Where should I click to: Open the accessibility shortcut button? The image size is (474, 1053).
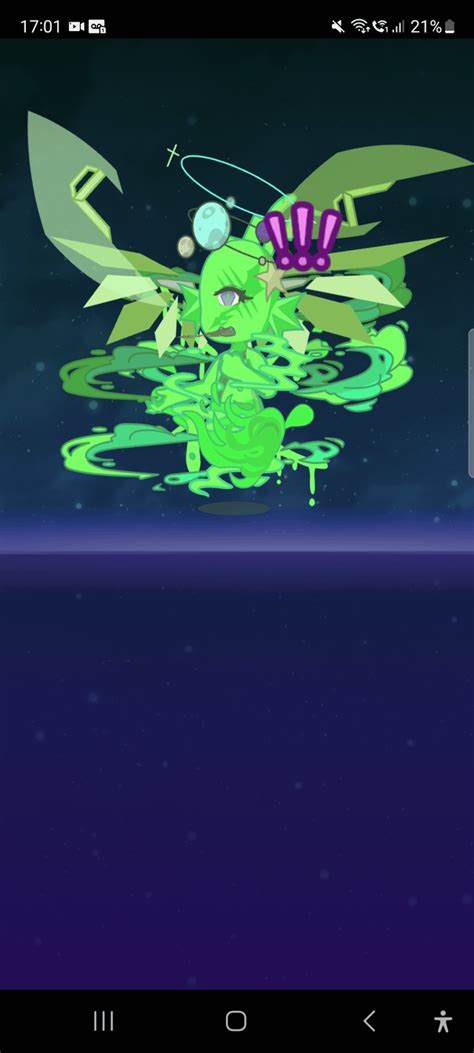coord(442,1021)
